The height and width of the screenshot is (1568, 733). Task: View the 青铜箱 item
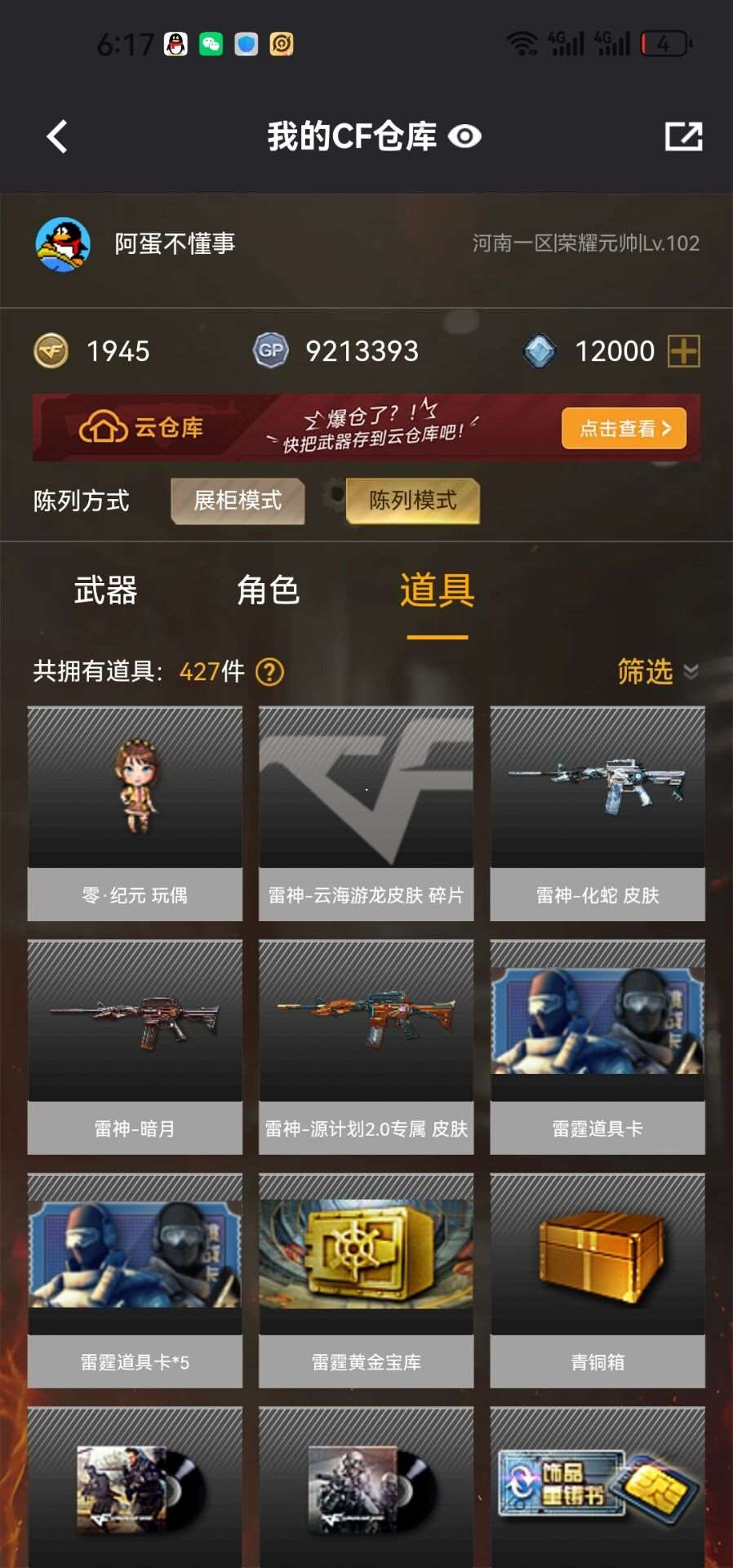(x=597, y=1280)
